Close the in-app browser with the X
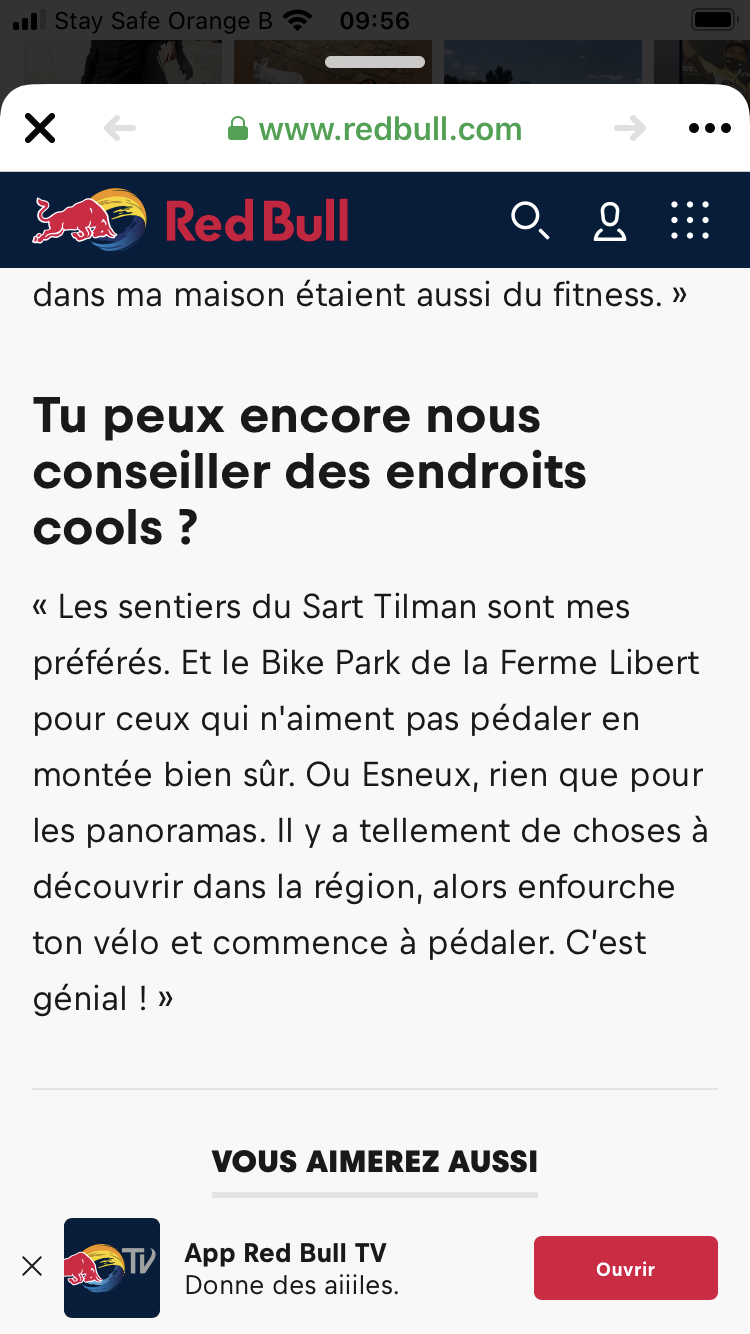The width and height of the screenshot is (750, 1334). (40, 129)
